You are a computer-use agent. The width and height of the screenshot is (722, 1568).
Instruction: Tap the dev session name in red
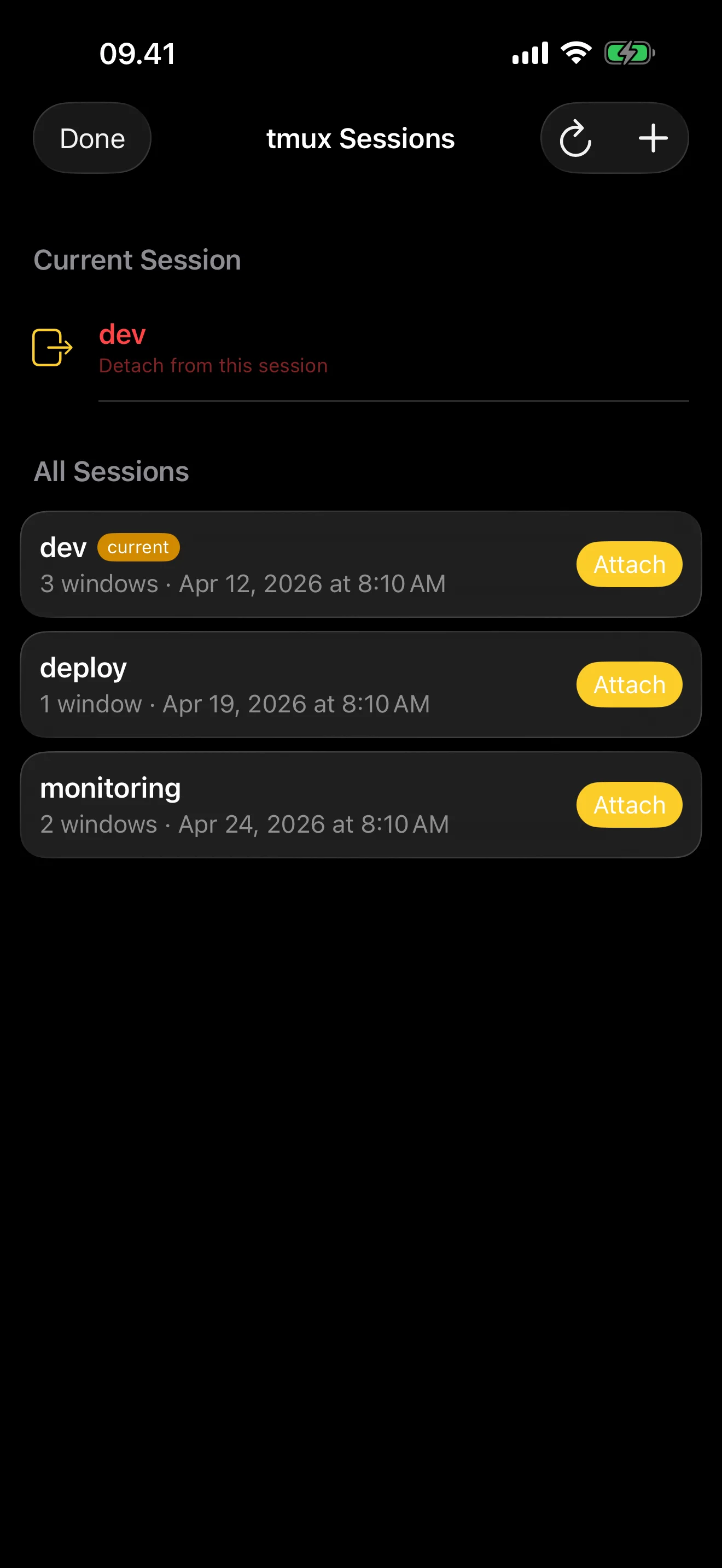(x=122, y=335)
